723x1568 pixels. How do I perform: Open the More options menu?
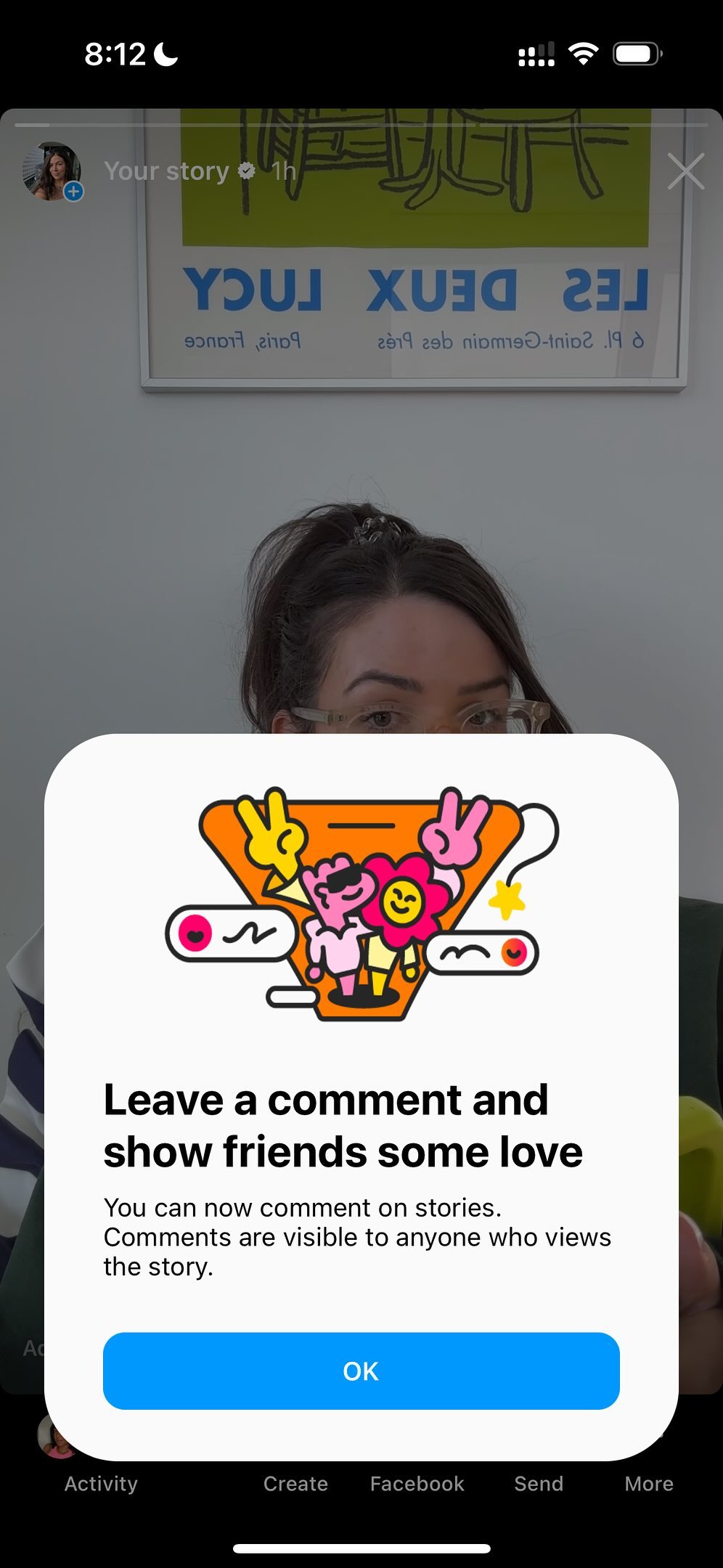click(648, 1483)
